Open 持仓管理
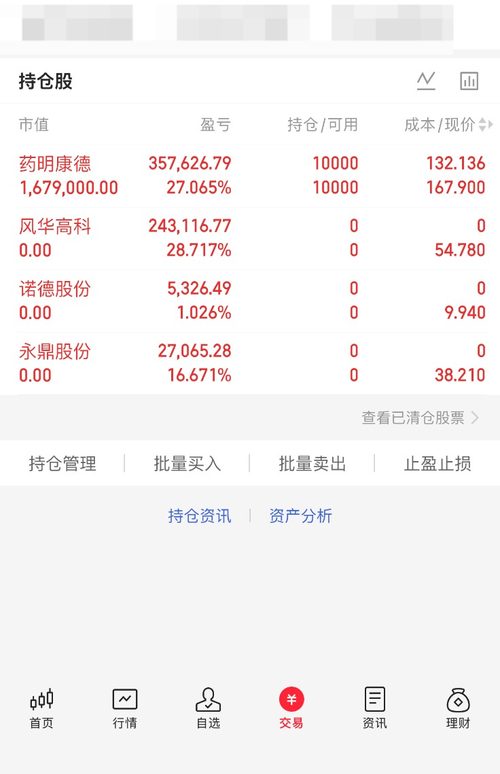 tap(62, 464)
